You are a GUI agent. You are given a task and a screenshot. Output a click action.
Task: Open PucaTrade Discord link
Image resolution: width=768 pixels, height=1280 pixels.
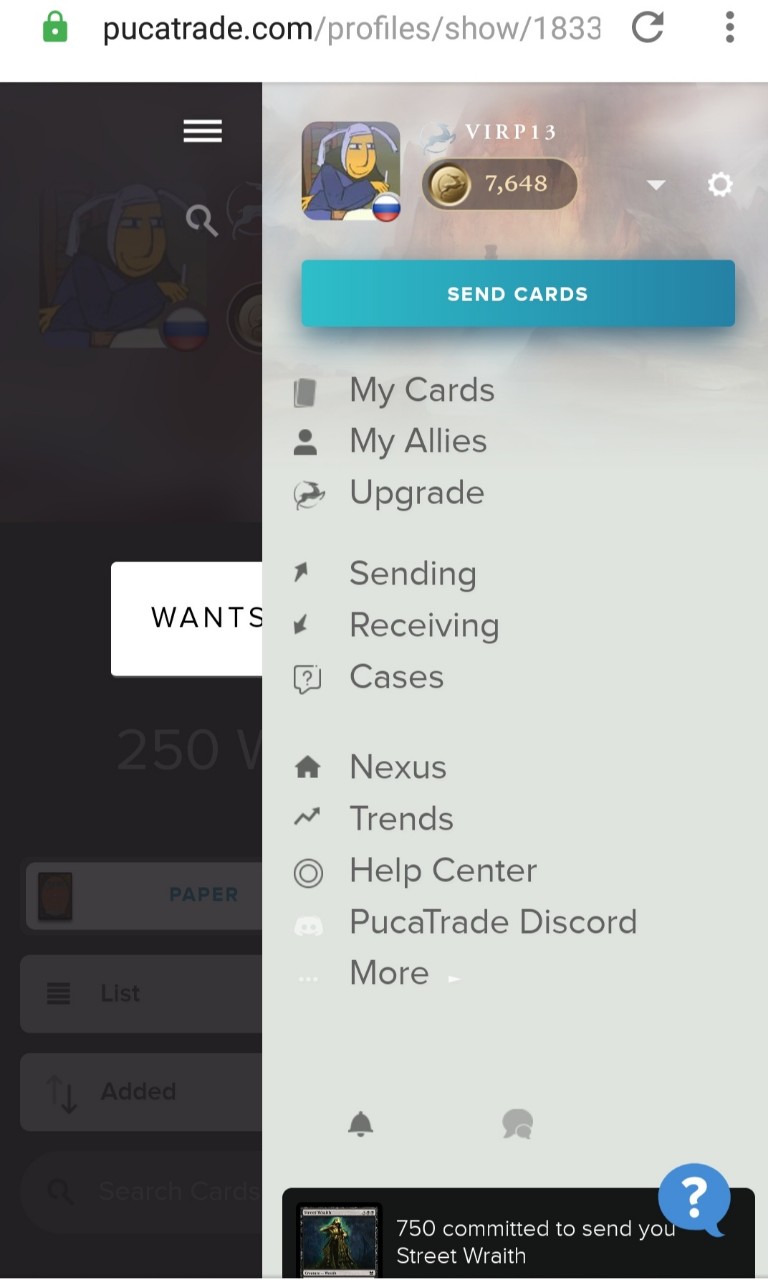click(492, 922)
